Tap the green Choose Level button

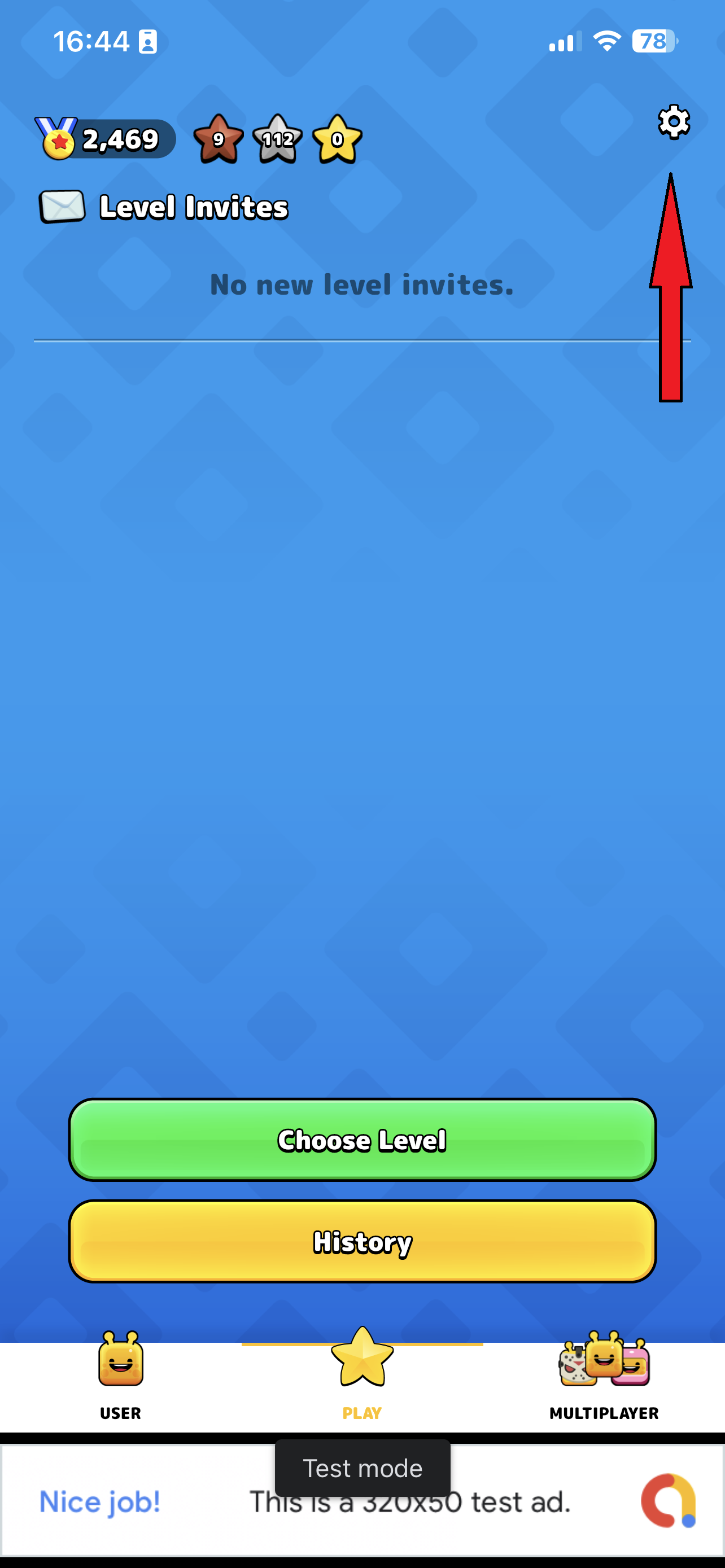point(362,1140)
